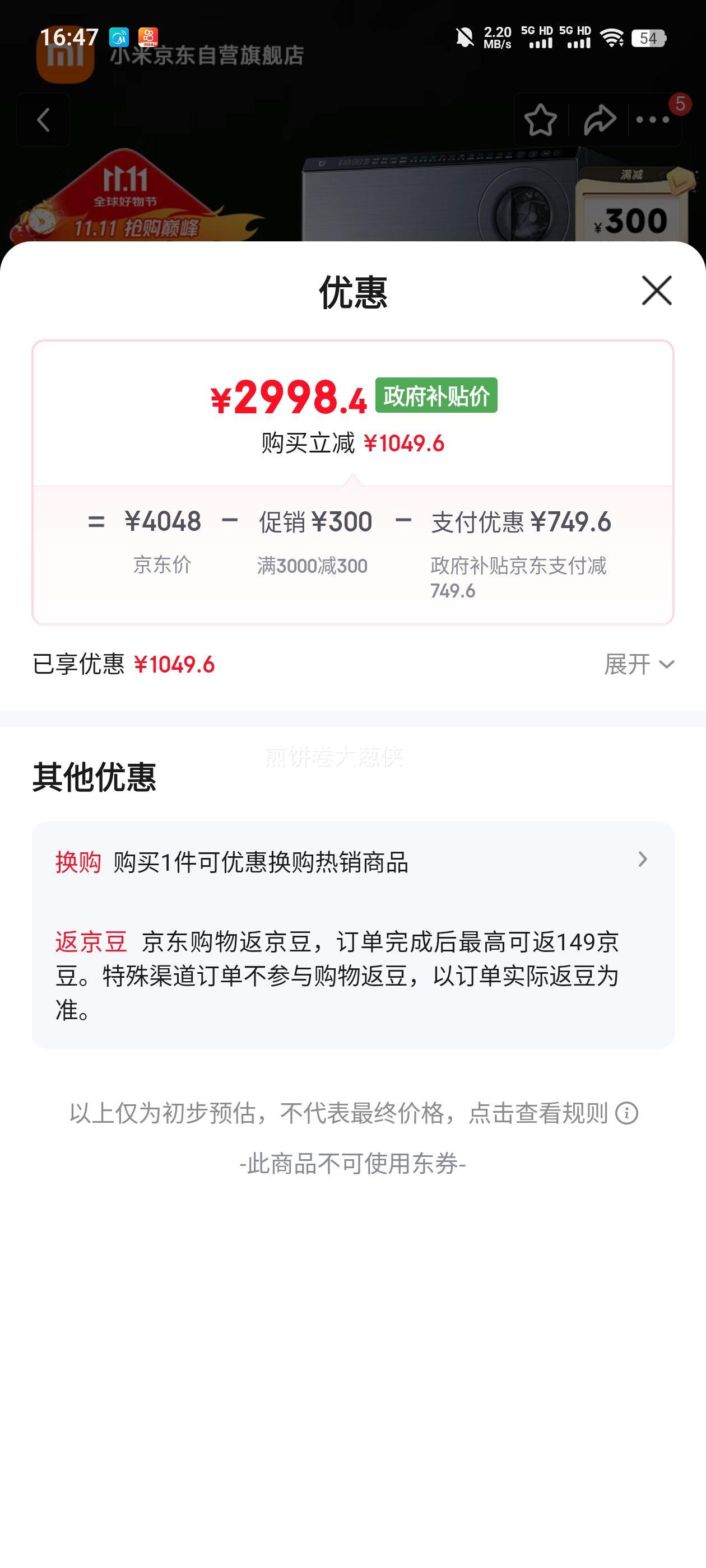The image size is (706, 1568).
Task: Expand the 已享优惠 details via 展开
Action: coord(638,665)
